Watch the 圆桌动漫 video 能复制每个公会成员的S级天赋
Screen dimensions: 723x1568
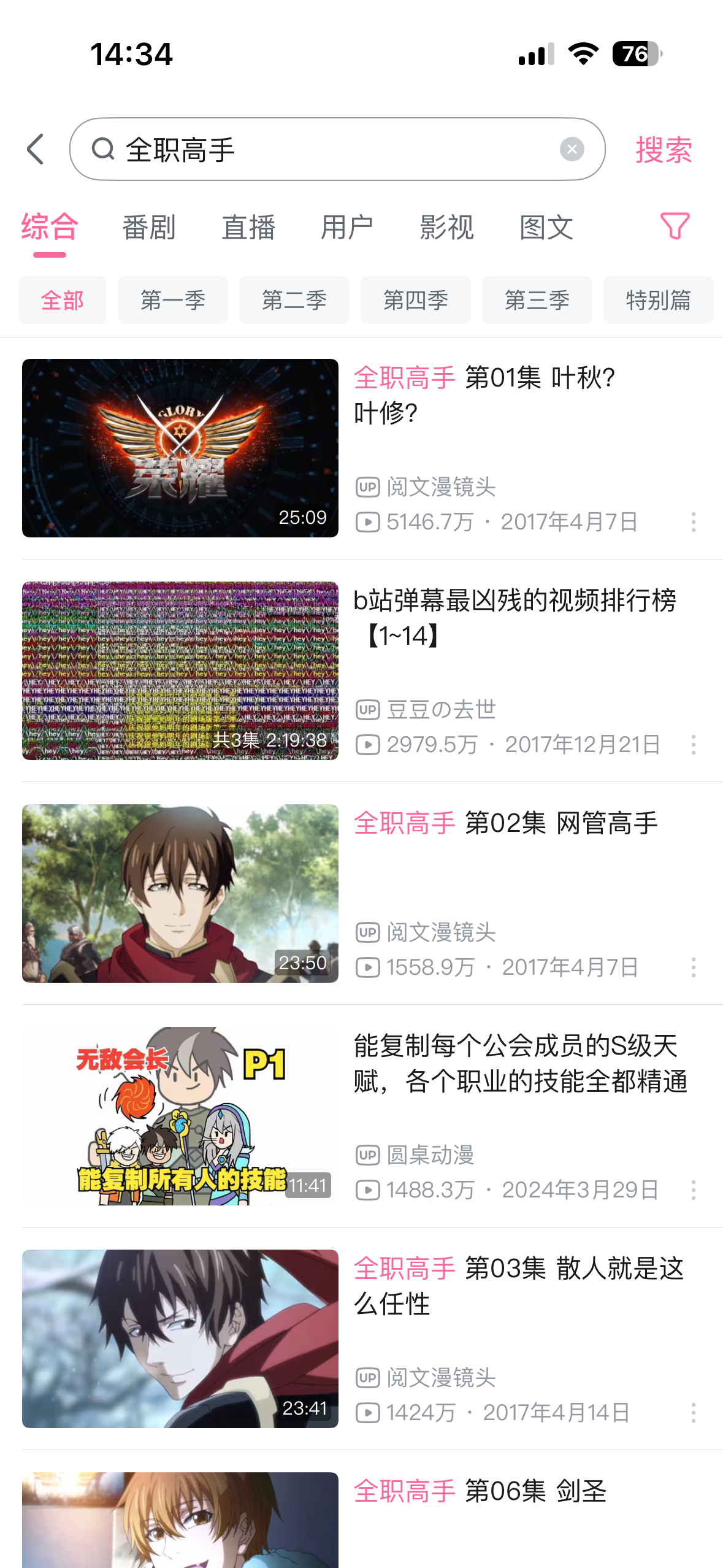[180, 1116]
